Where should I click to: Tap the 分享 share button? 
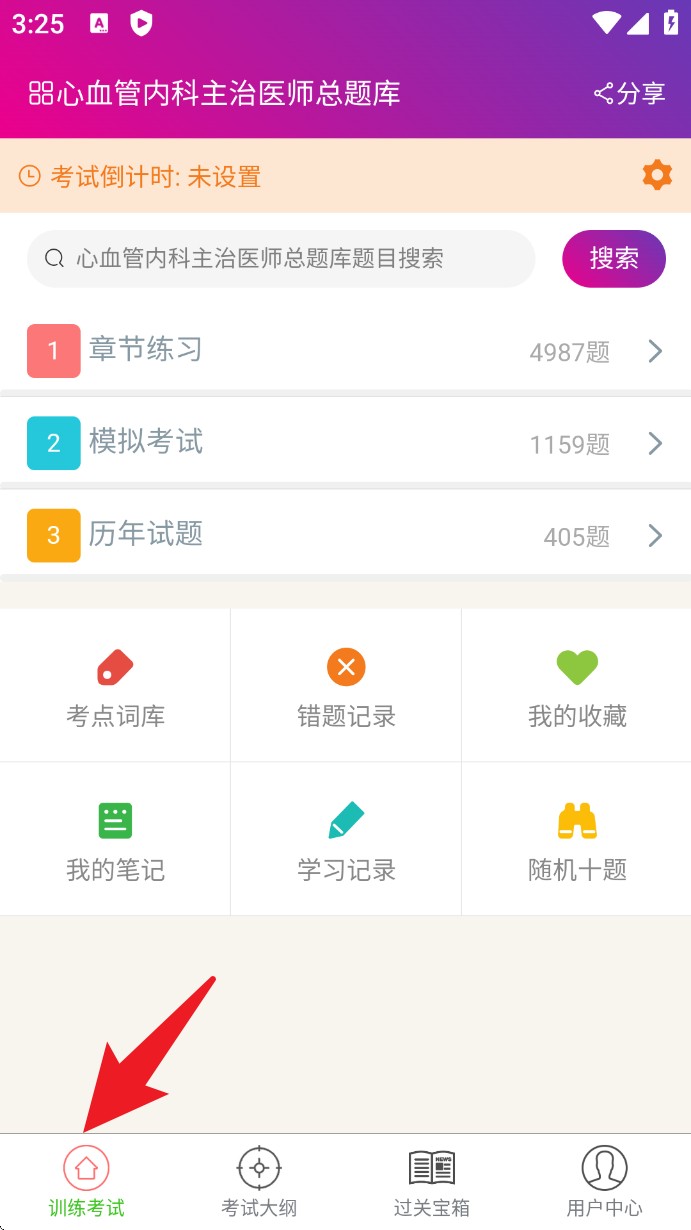629,94
